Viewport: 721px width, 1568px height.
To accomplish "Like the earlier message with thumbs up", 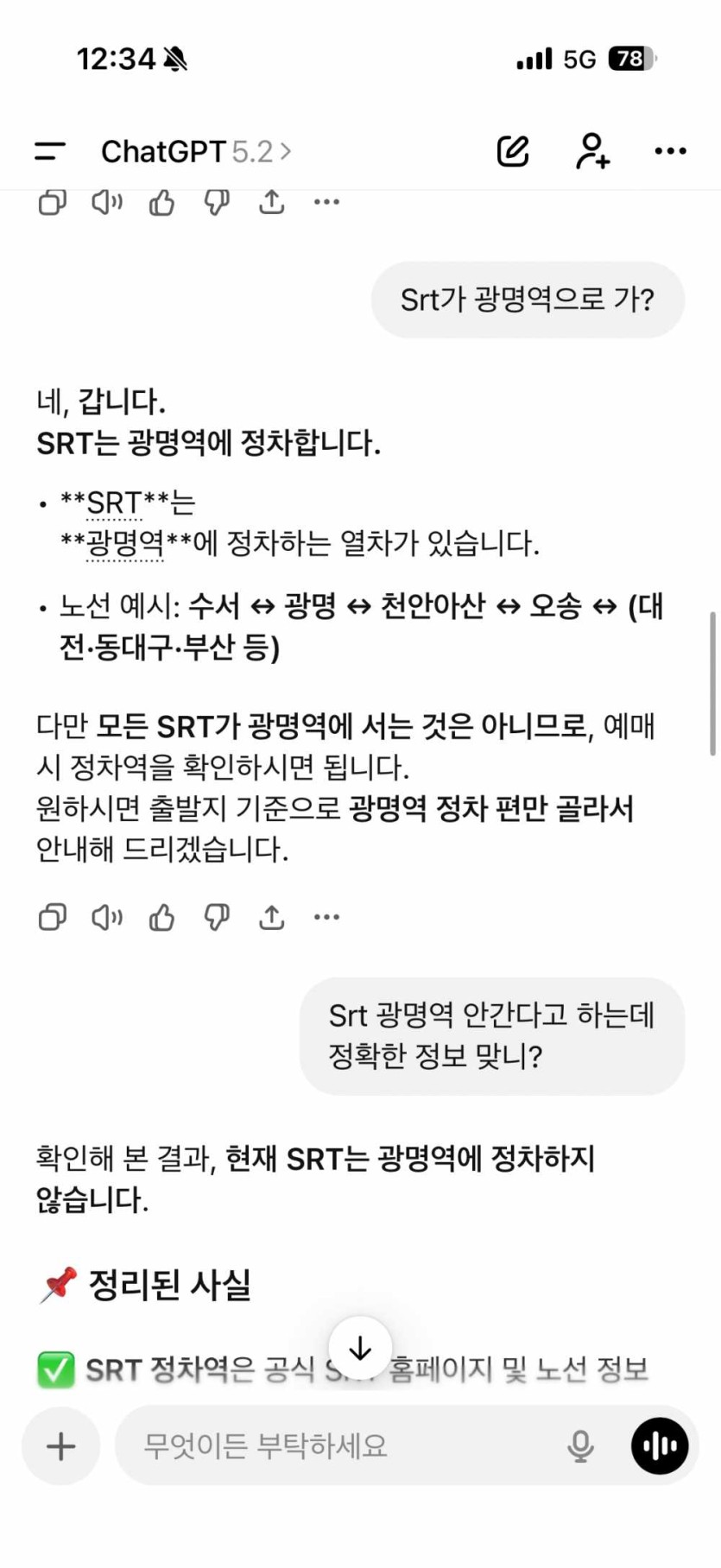I will [161, 201].
